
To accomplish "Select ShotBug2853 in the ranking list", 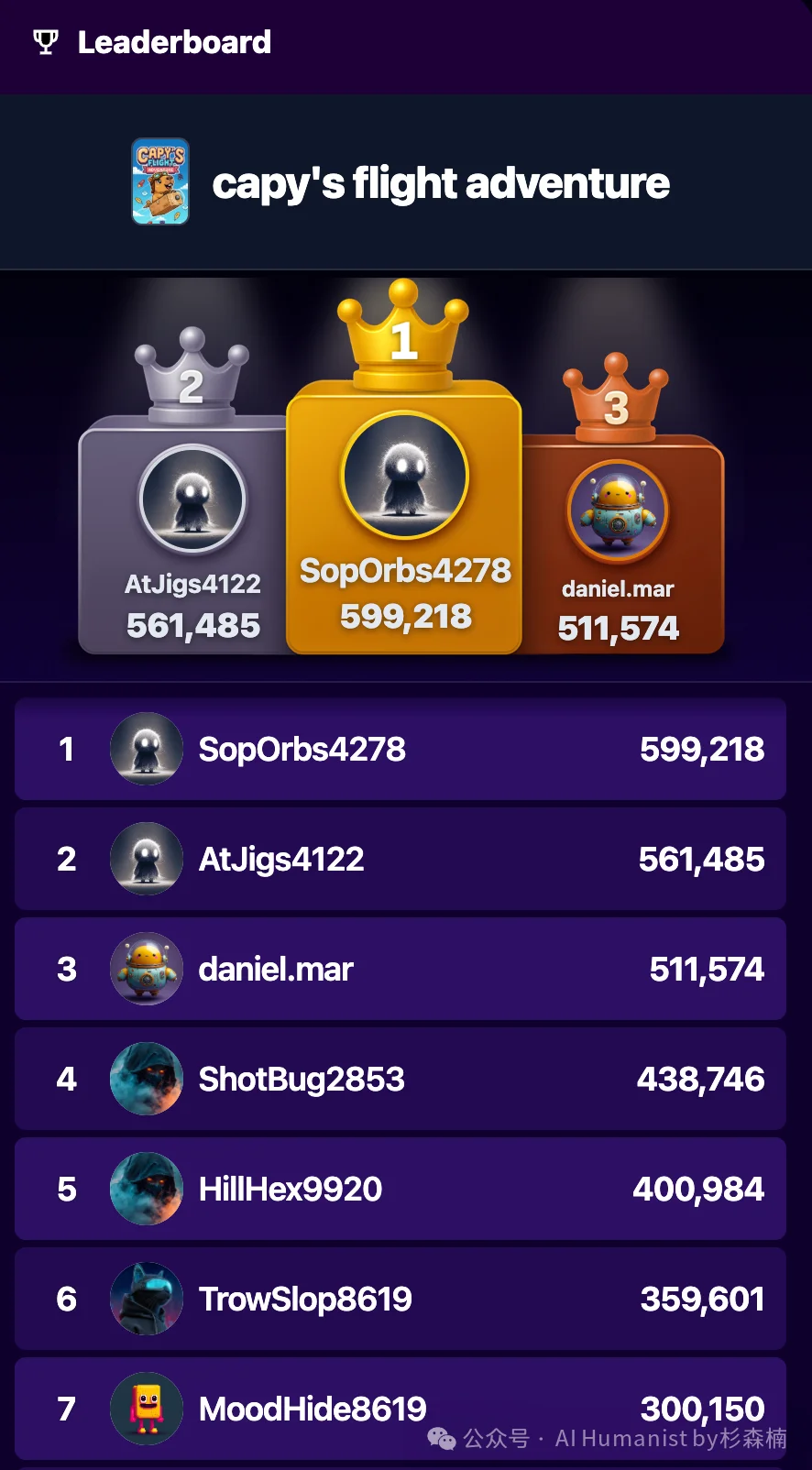I will coord(400,1079).
